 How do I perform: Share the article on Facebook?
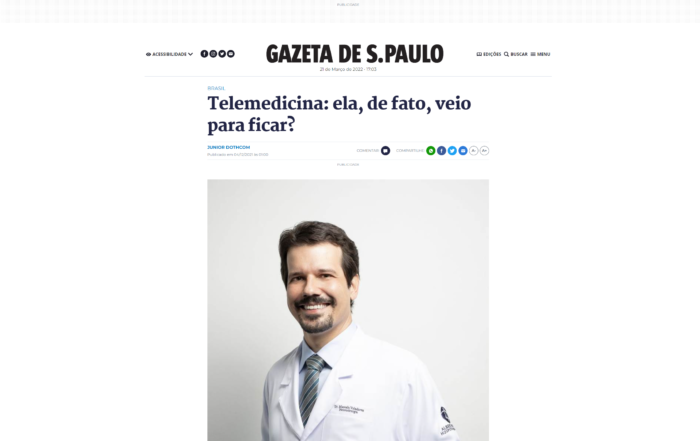coord(441,150)
